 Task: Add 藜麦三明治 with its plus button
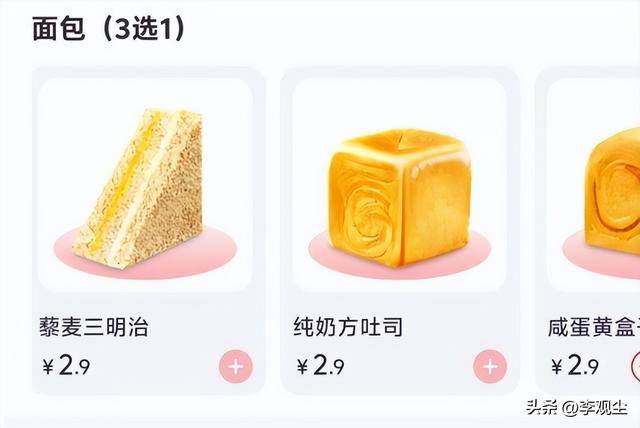pos(235,367)
